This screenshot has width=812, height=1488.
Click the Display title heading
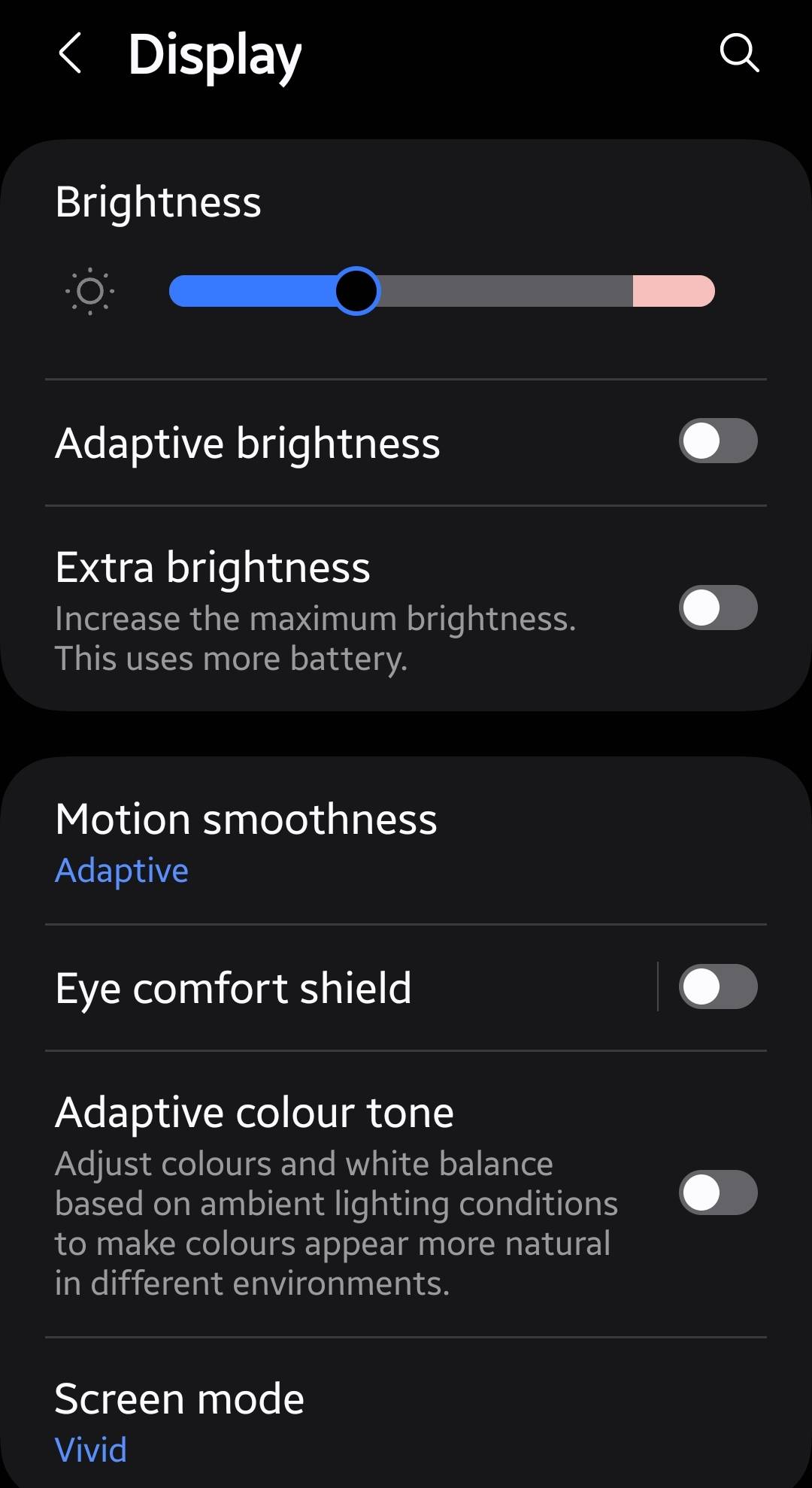coord(215,53)
